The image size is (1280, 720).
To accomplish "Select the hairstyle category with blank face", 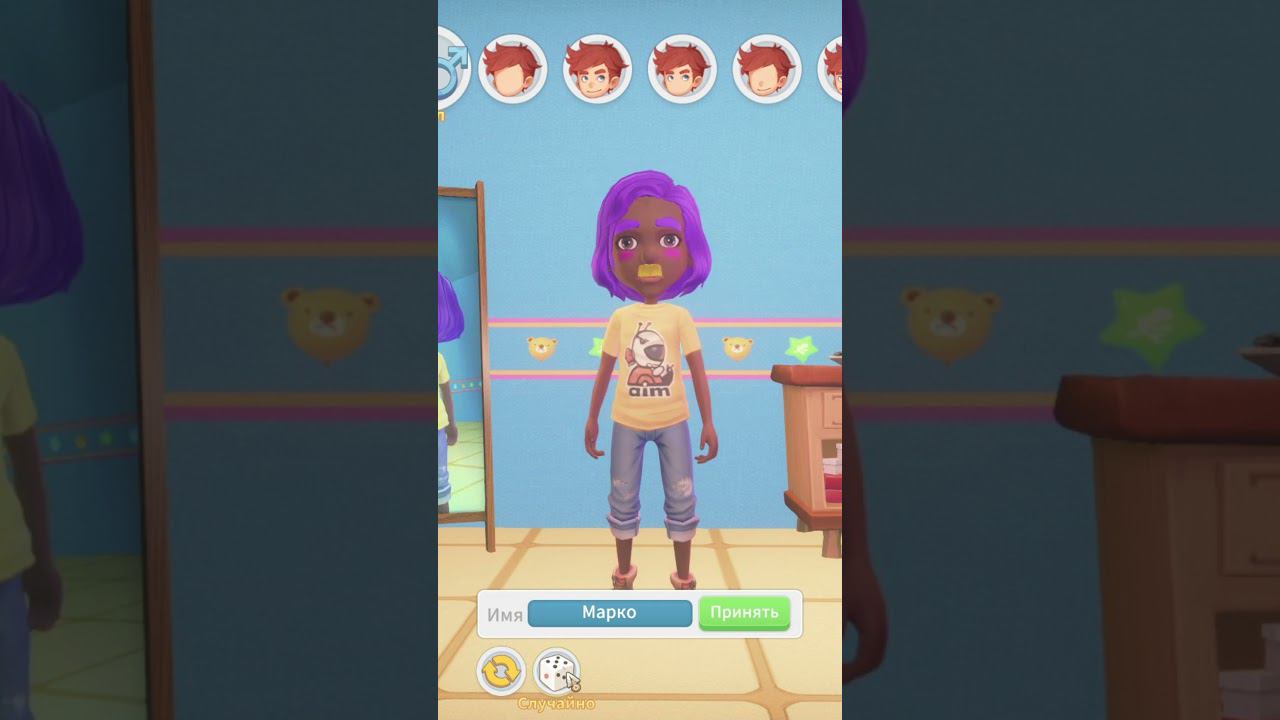I will click(x=512, y=69).
